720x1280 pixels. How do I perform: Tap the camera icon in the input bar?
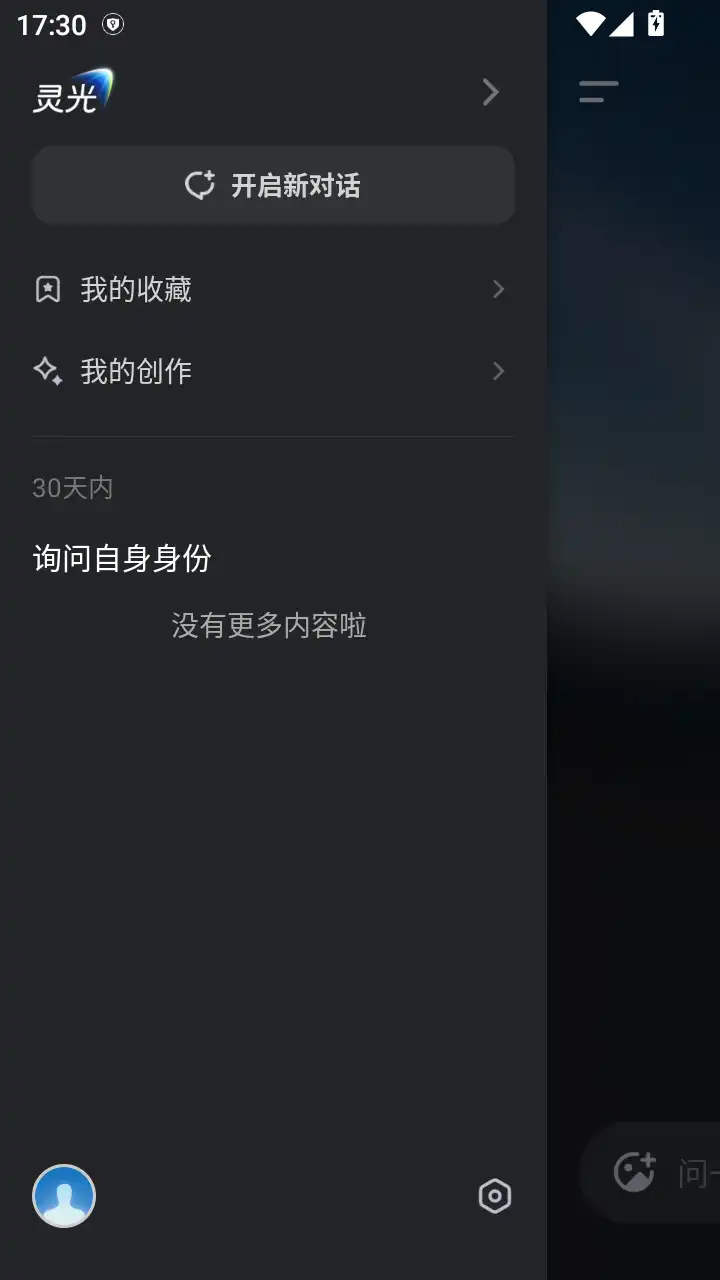635,1170
